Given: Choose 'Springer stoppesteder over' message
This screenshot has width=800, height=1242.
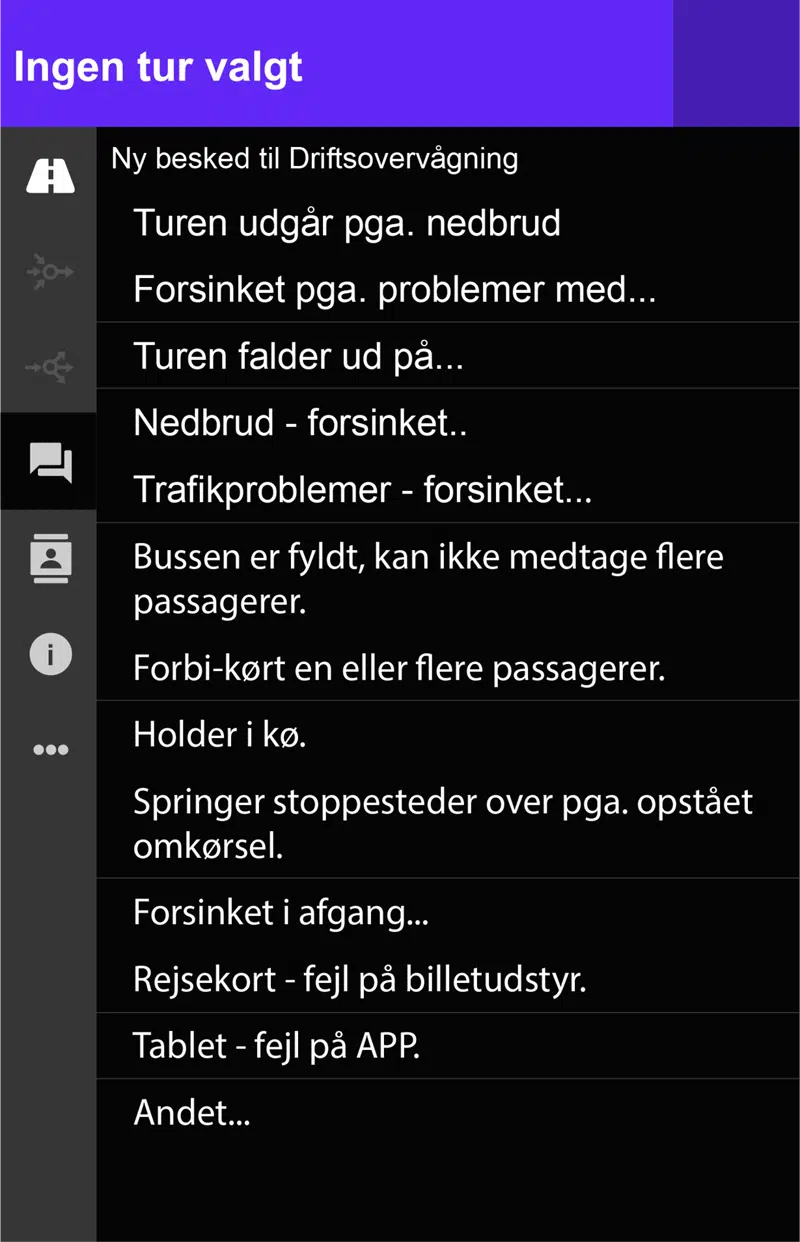Looking at the screenshot, I should (x=442, y=823).
